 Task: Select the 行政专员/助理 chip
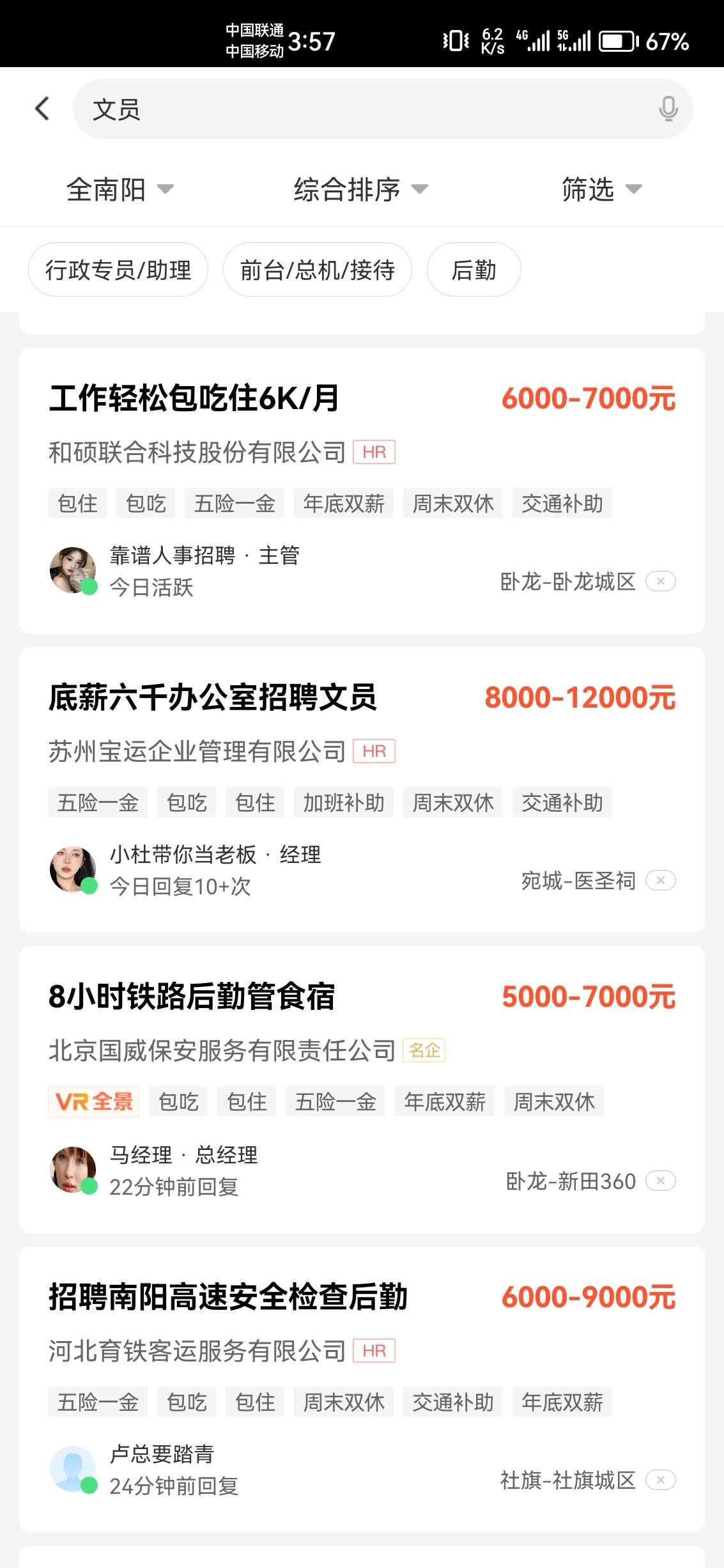point(118,270)
